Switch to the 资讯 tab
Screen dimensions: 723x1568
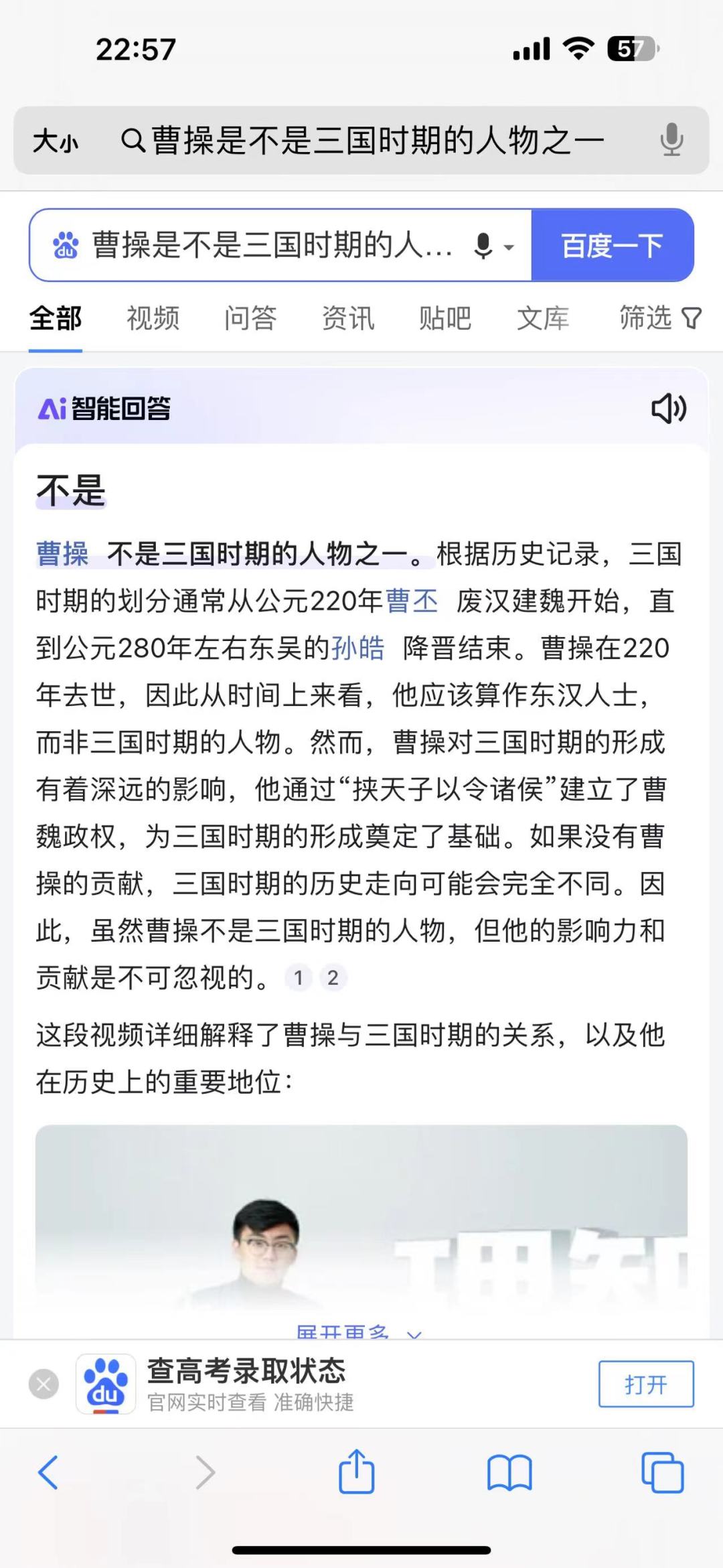(348, 317)
